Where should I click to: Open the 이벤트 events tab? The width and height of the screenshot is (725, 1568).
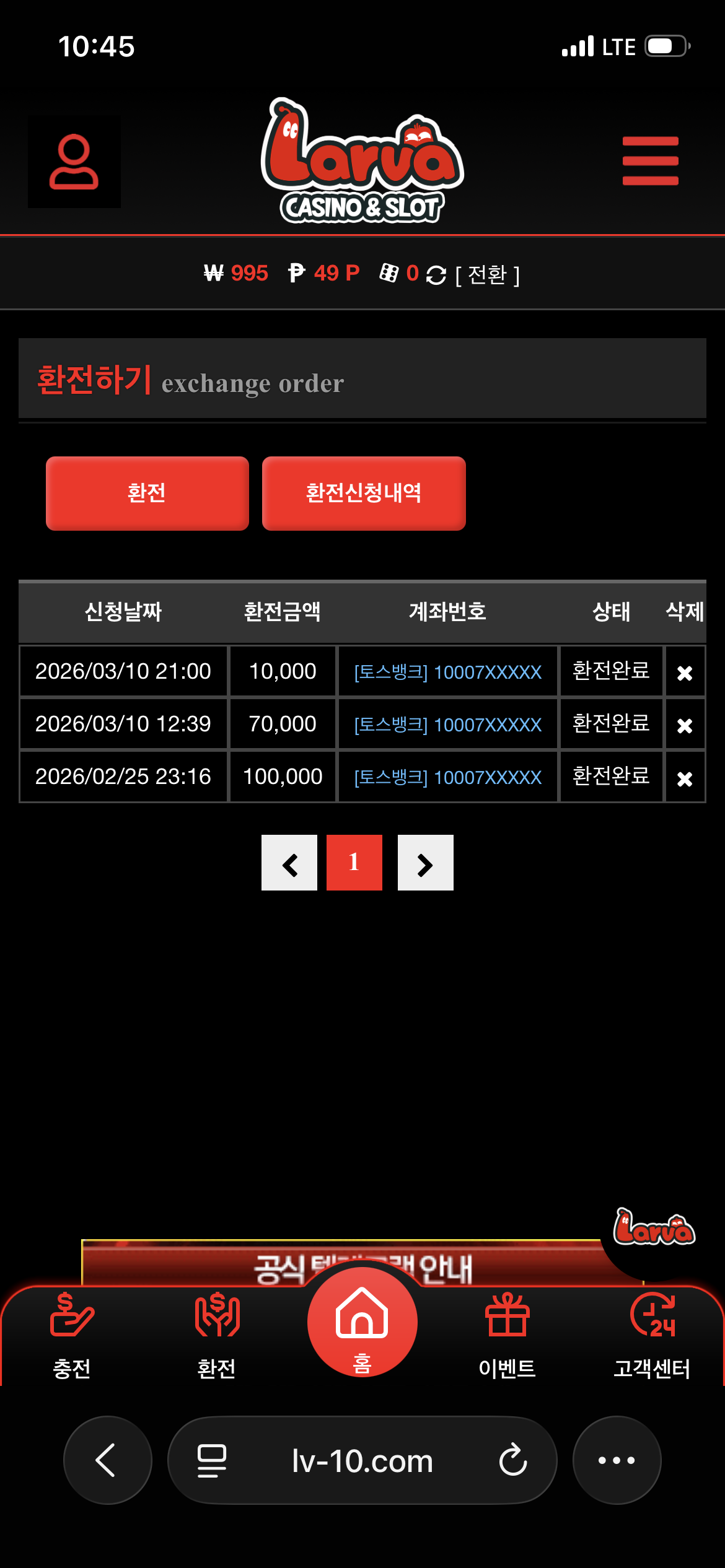click(x=507, y=1334)
